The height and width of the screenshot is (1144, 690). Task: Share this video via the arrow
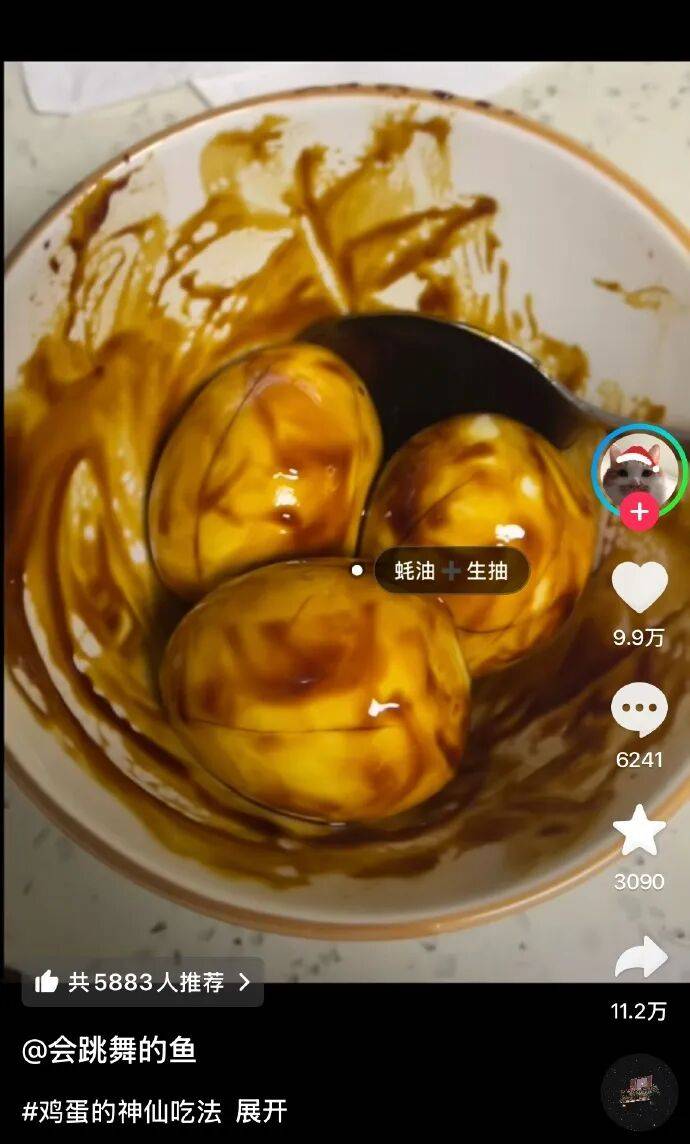point(639,958)
